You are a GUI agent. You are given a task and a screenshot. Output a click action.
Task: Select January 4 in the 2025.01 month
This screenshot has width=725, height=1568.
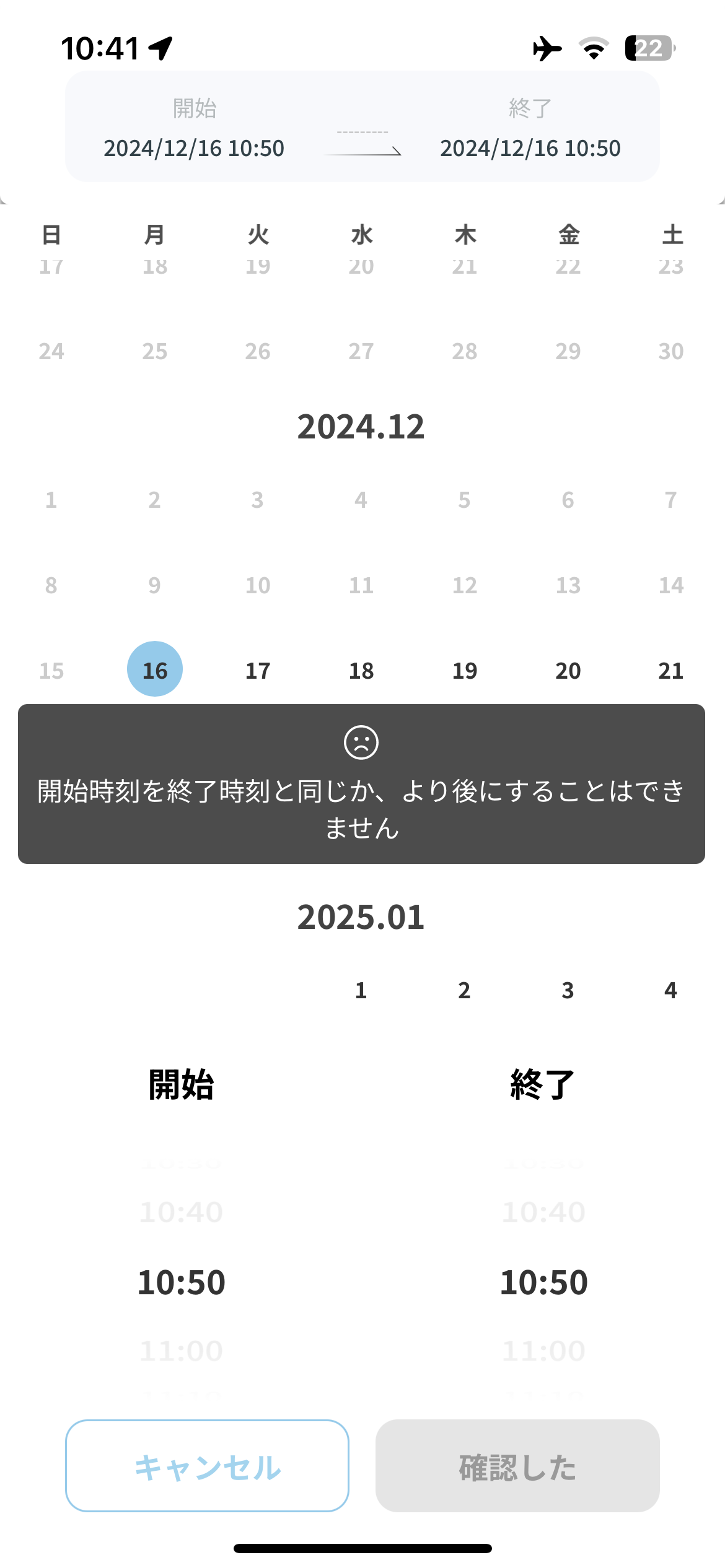tap(670, 990)
